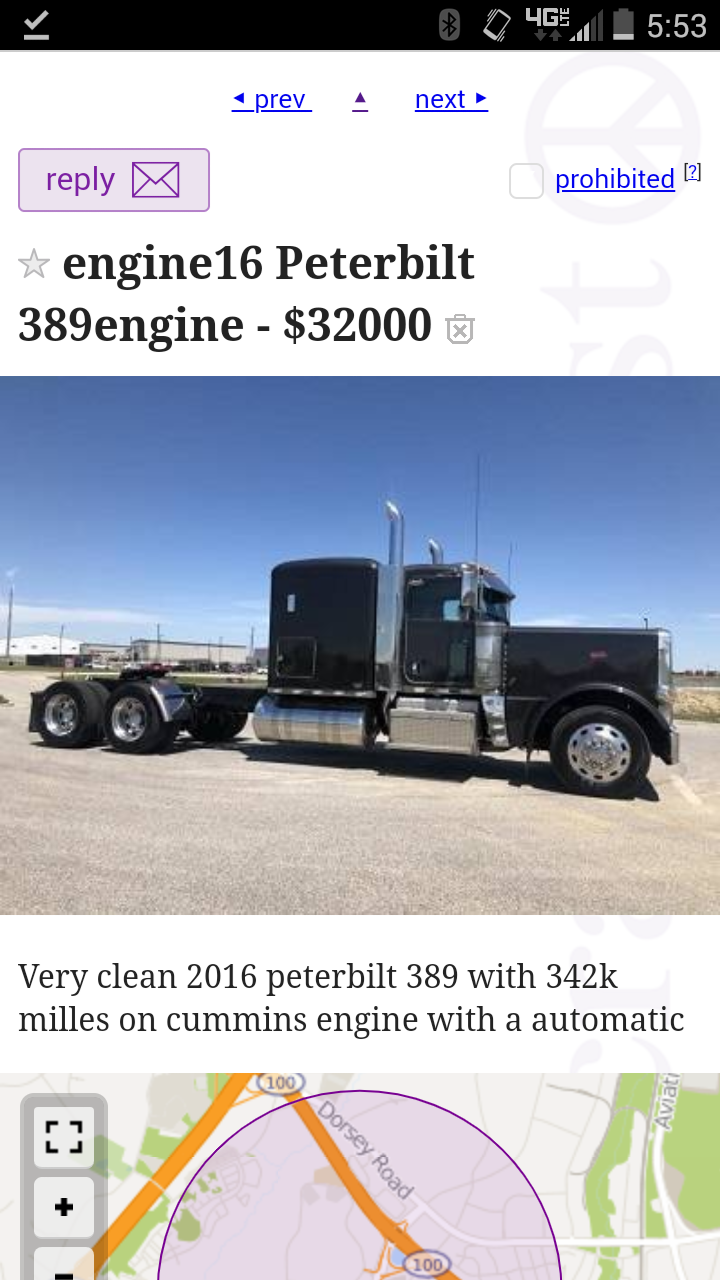This screenshot has height=1280, width=720.
Task: Reply to the Peterbilt listing
Action: tap(114, 180)
